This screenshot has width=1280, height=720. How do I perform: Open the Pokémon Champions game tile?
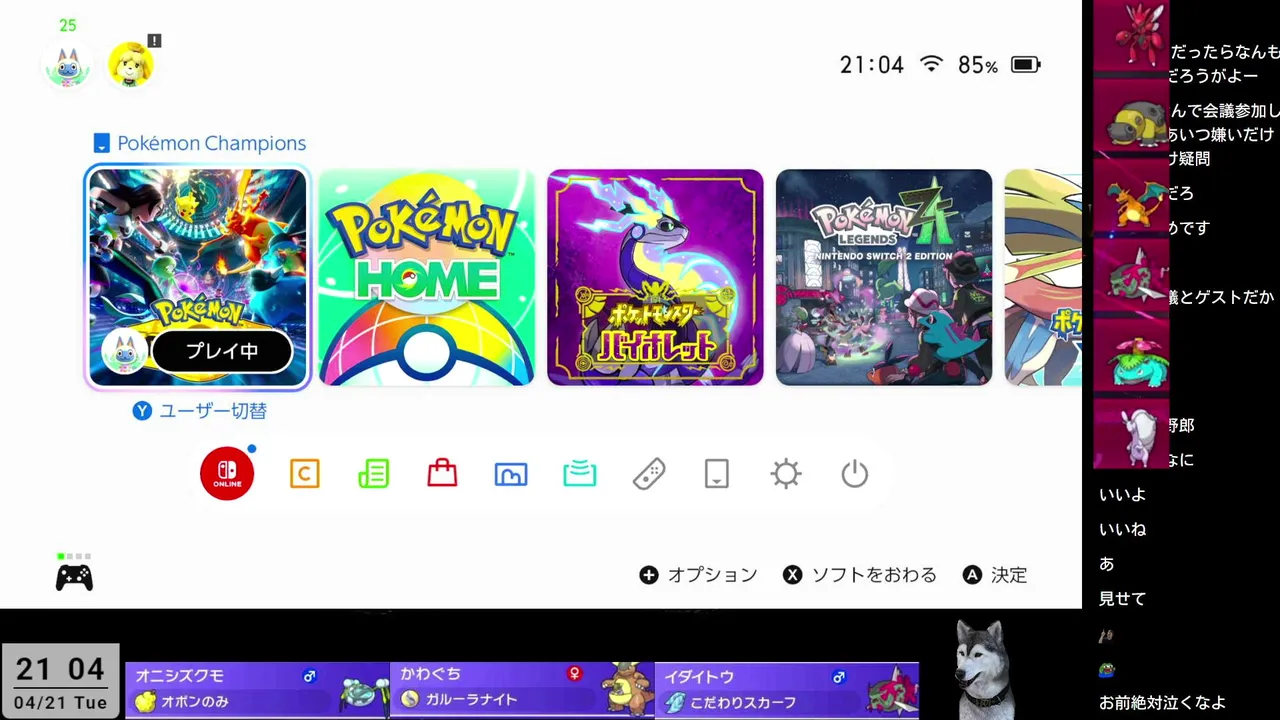tap(197, 277)
